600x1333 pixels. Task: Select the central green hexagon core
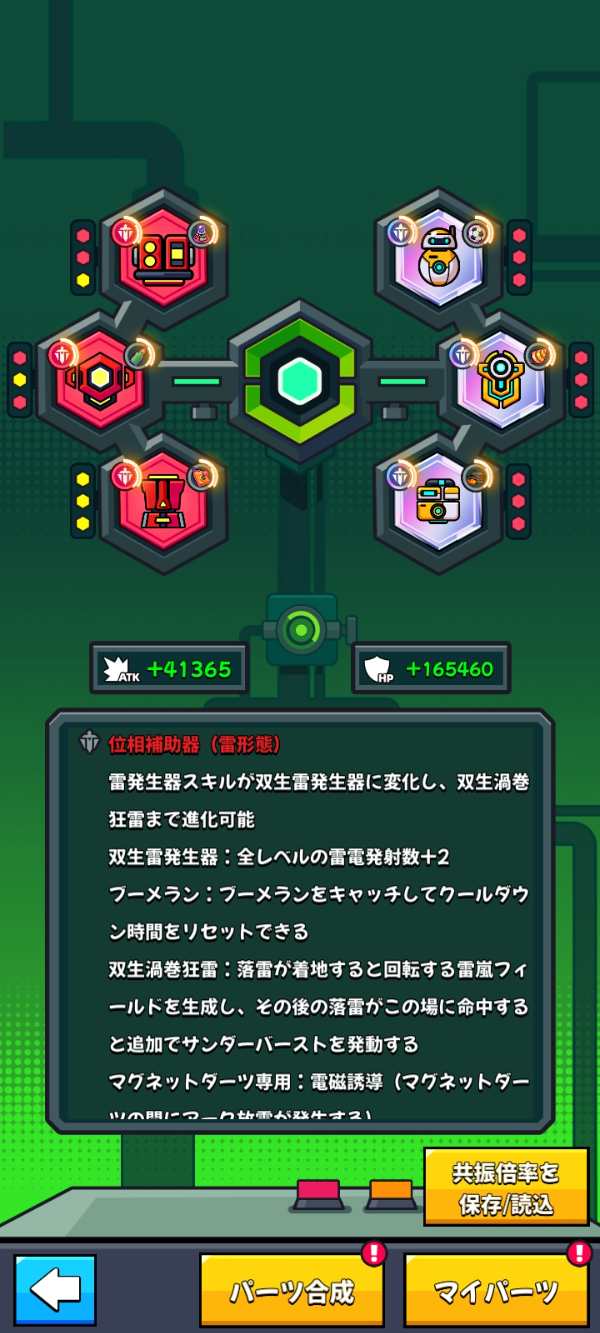tap(300, 382)
